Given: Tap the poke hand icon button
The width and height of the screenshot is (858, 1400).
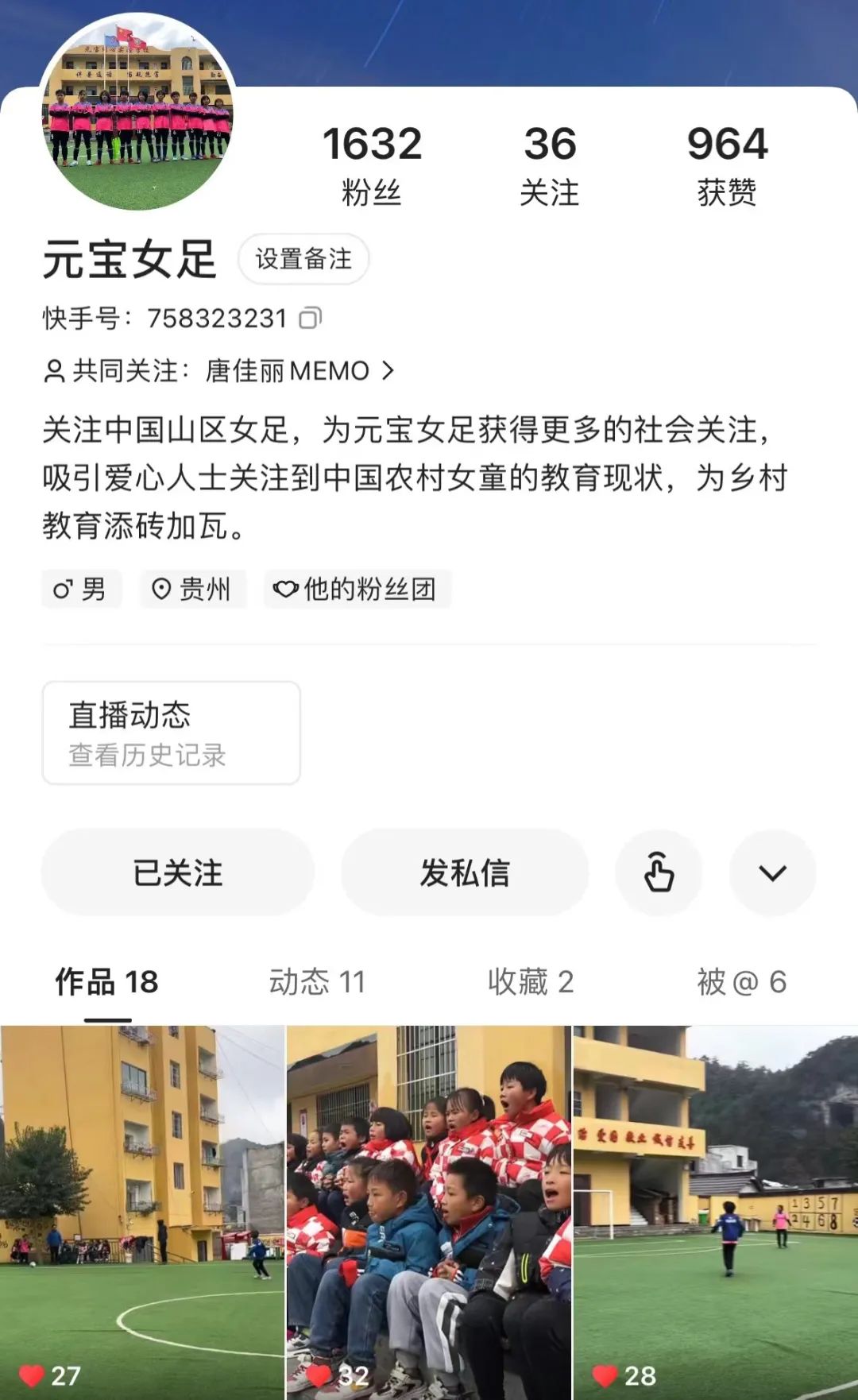Looking at the screenshot, I should pos(659,872).
